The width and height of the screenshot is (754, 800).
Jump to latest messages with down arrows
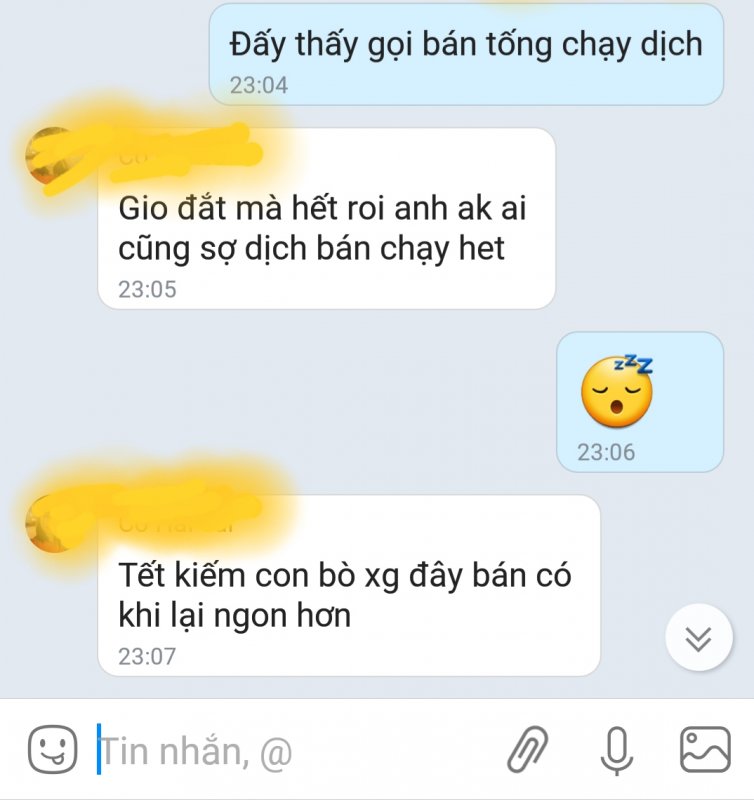(699, 639)
